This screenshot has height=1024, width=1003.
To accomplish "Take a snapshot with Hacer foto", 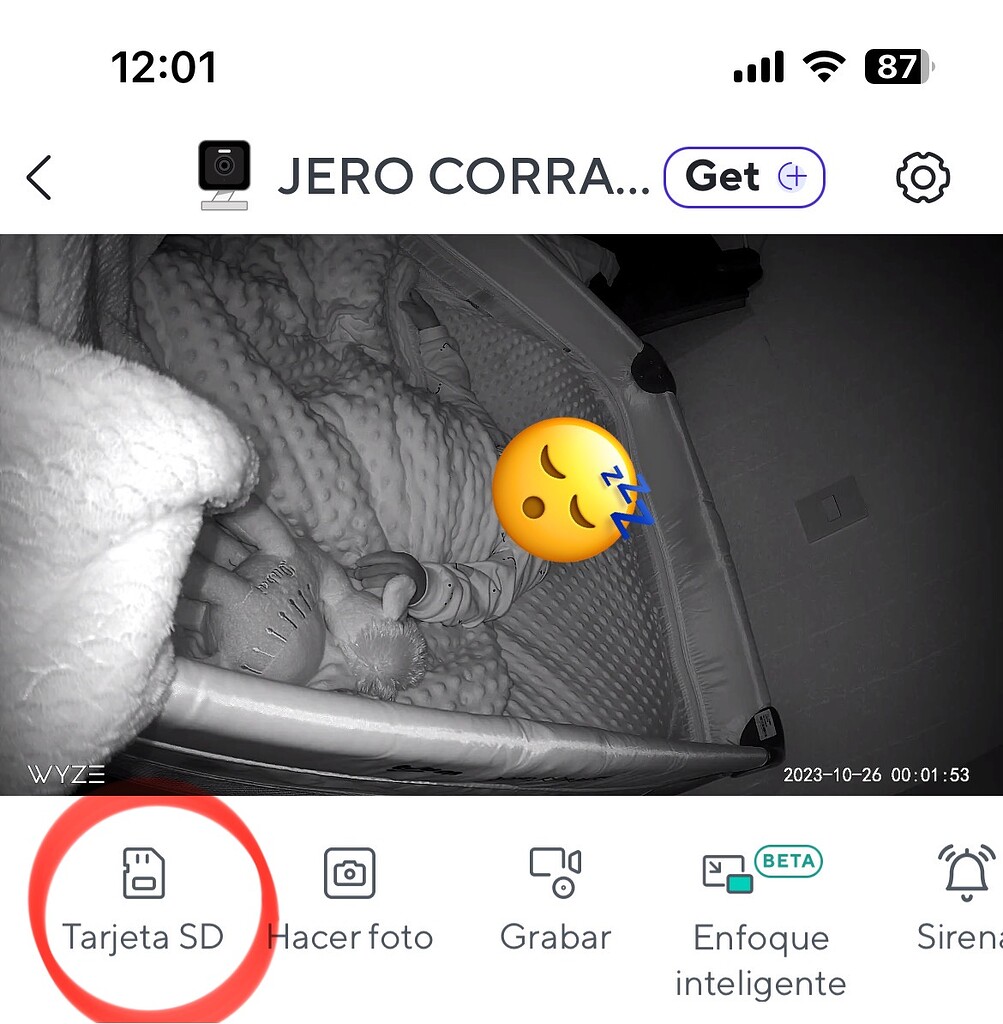I will point(349,872).
